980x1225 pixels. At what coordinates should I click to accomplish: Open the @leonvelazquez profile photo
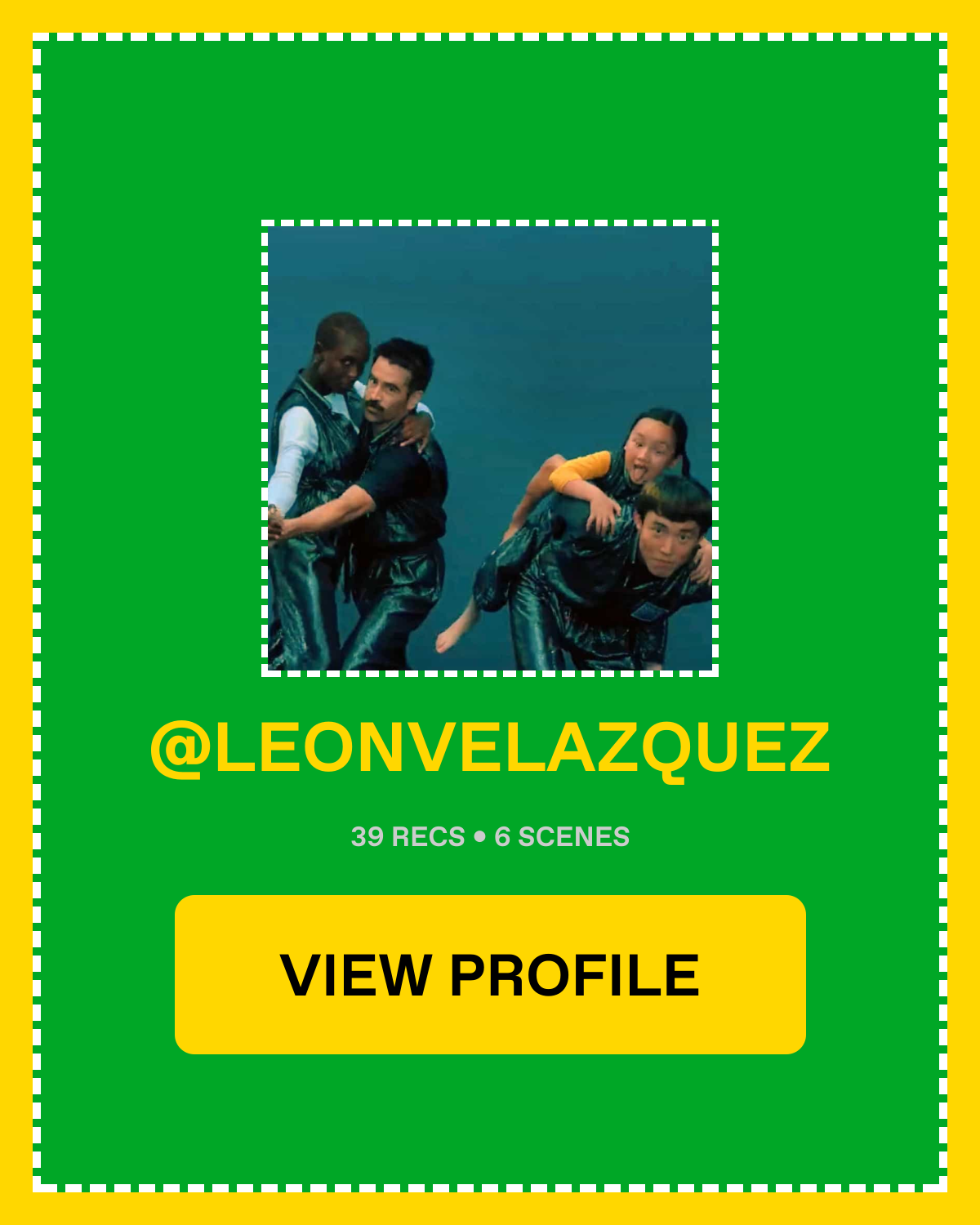tap(490, 448)
